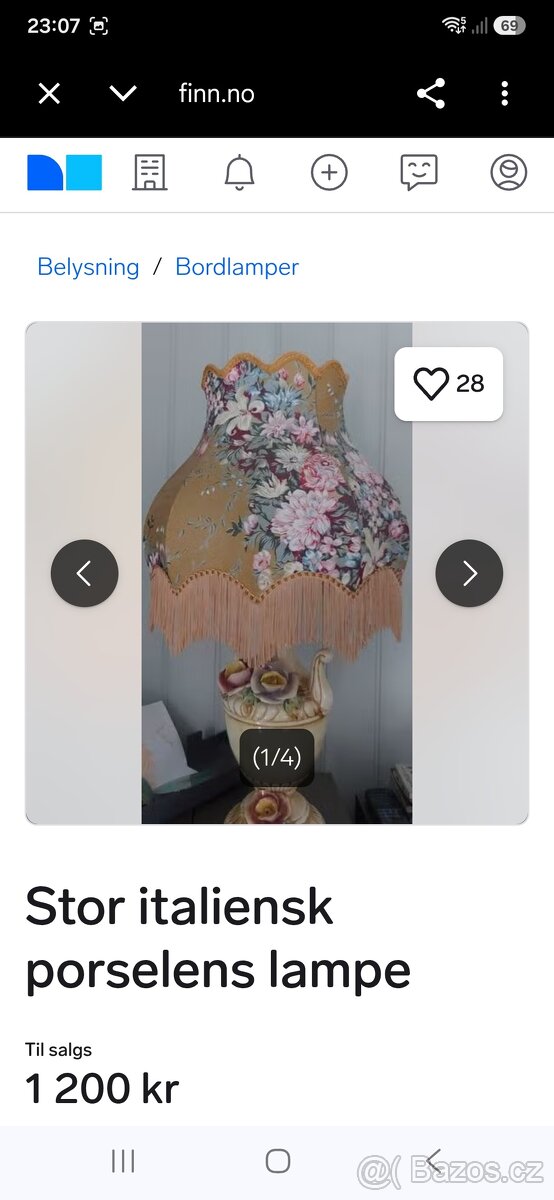Share this finn.no listing

pos(431,94)
